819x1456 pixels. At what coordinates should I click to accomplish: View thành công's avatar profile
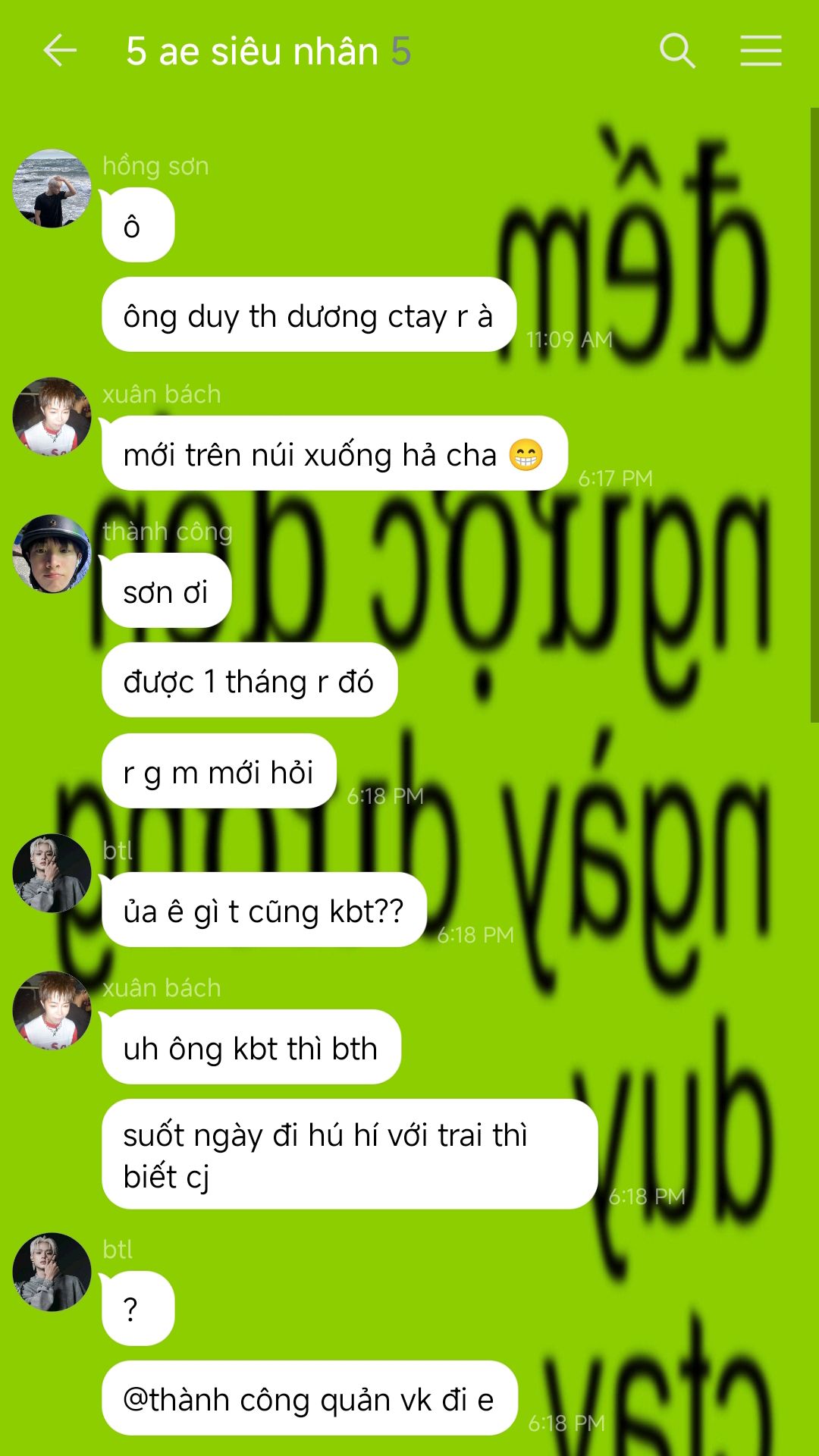point(52,554)
